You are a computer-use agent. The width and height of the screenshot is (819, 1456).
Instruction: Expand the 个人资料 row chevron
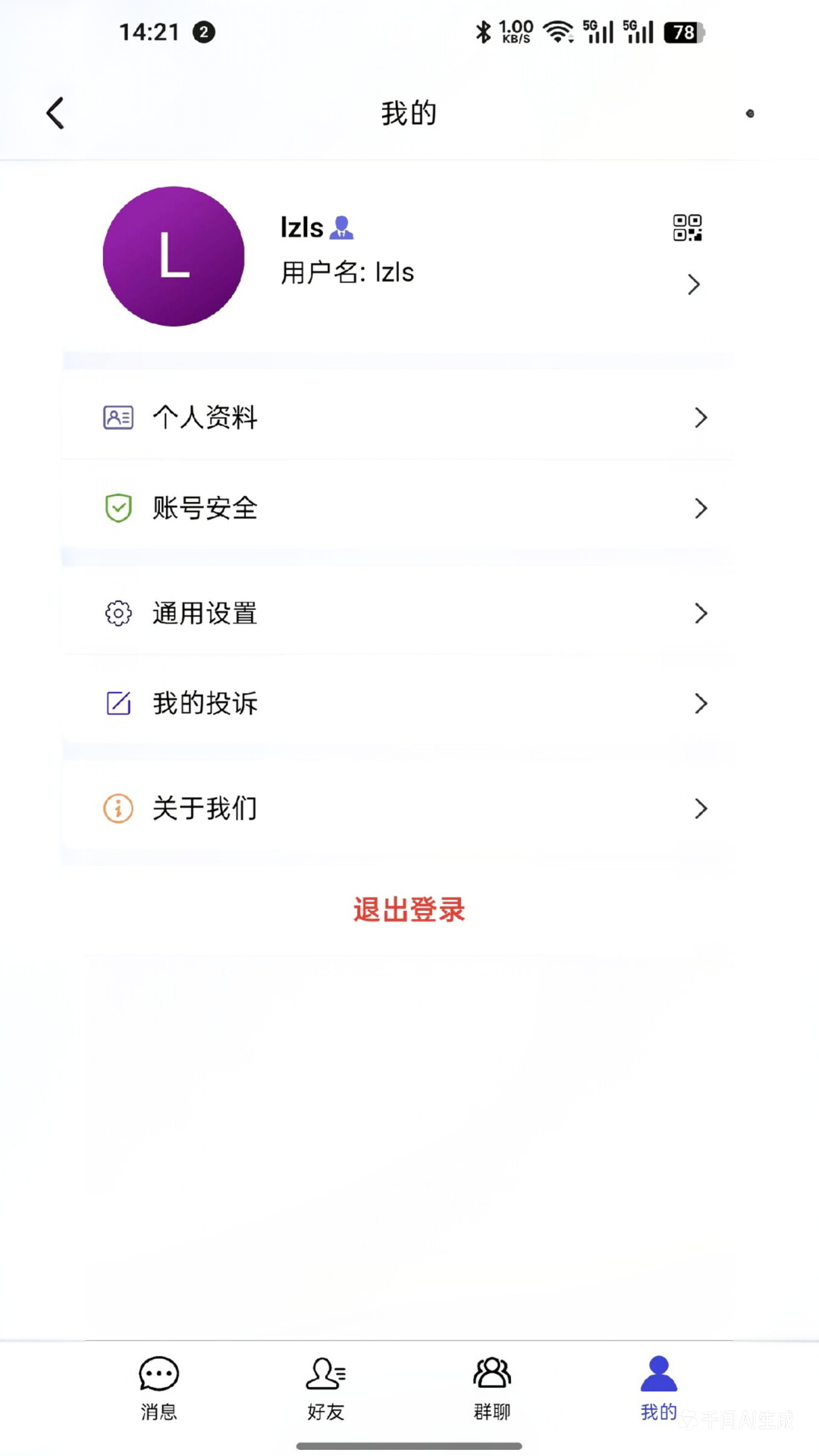700,417
